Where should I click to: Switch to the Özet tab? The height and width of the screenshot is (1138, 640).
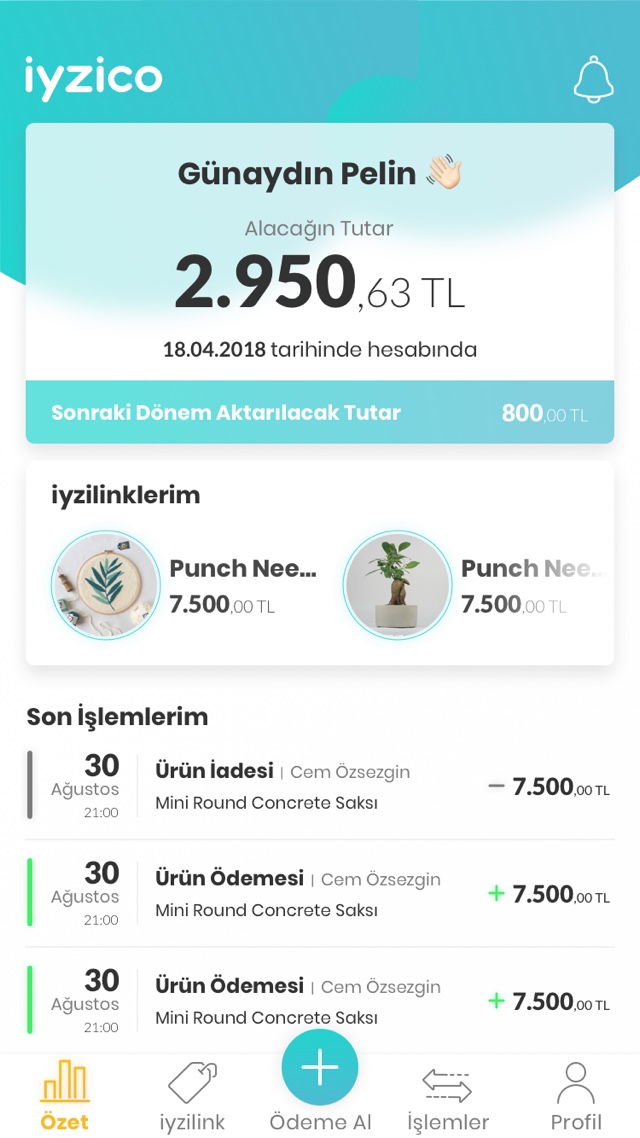(x=65, y=1096)
